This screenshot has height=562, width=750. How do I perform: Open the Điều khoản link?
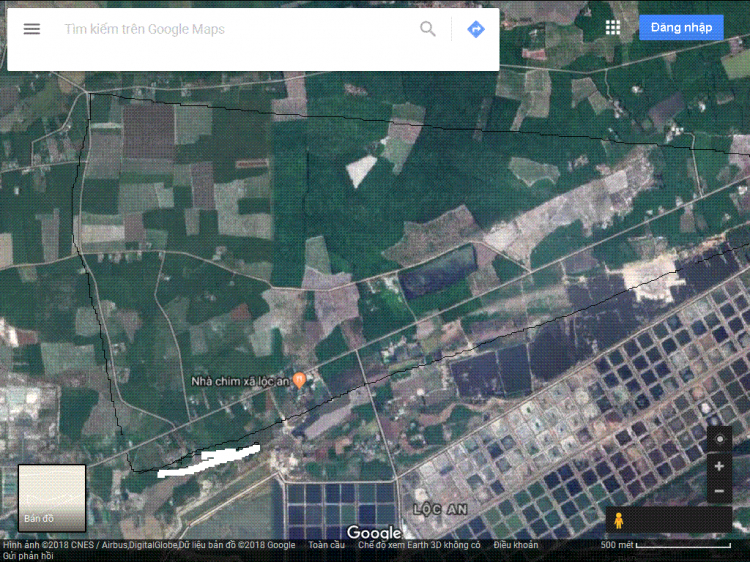[x=516, y=545]
